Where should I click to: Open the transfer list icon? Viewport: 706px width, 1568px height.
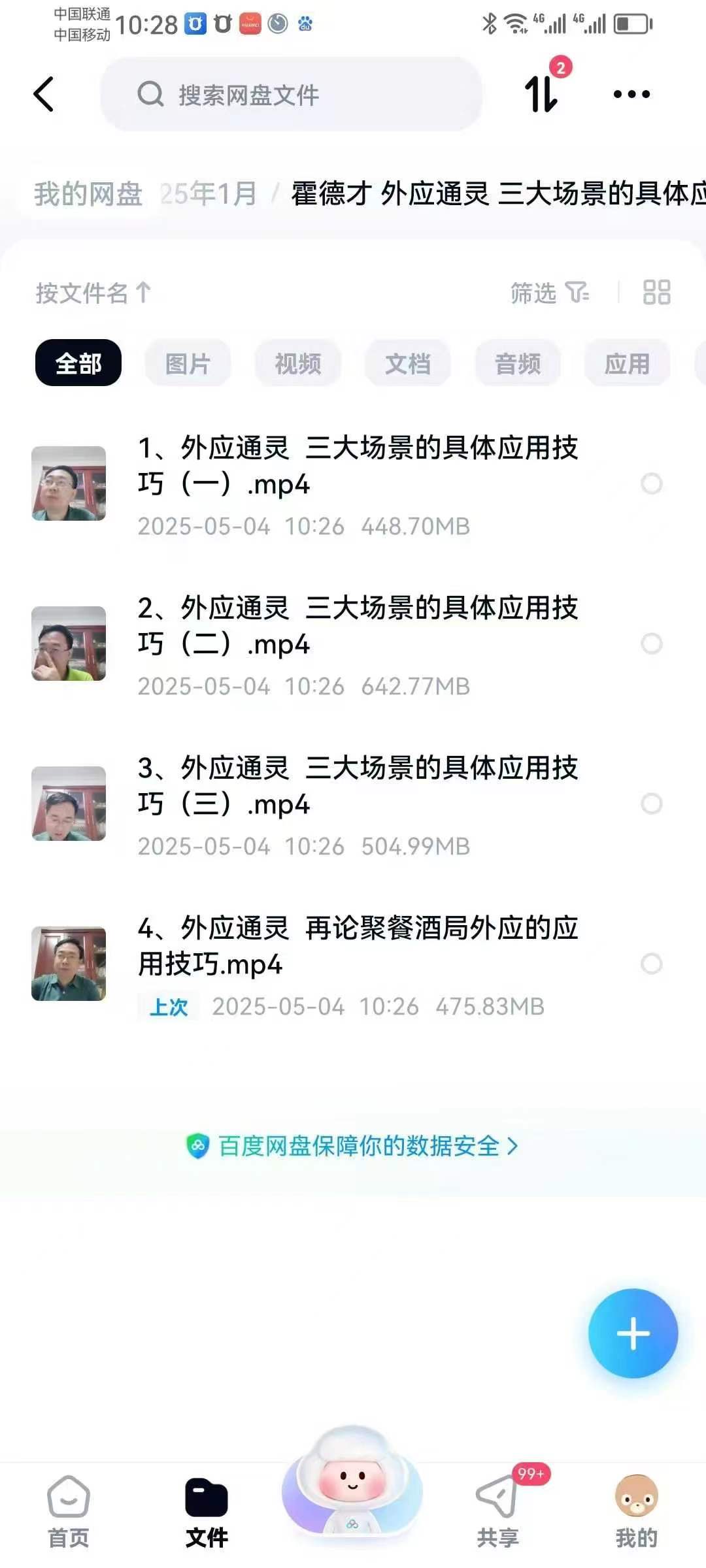[x=543, y=93]
